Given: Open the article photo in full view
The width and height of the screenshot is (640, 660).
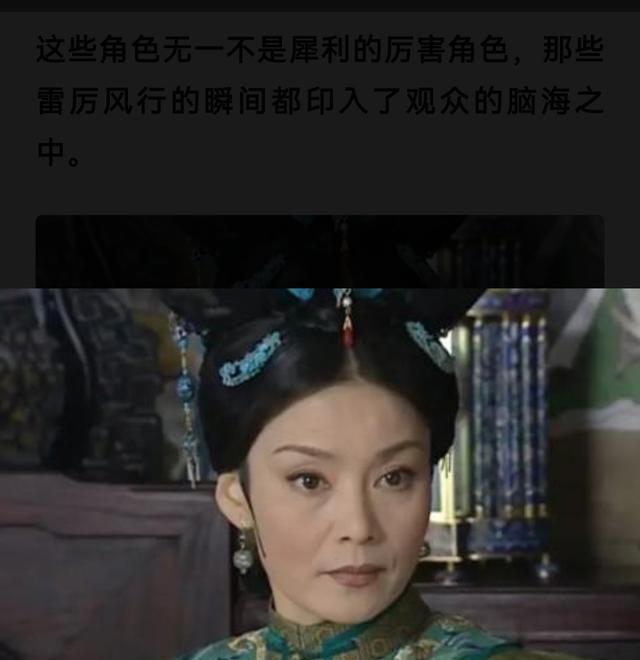Looking at the screenshot, I should tap(320, 470).
